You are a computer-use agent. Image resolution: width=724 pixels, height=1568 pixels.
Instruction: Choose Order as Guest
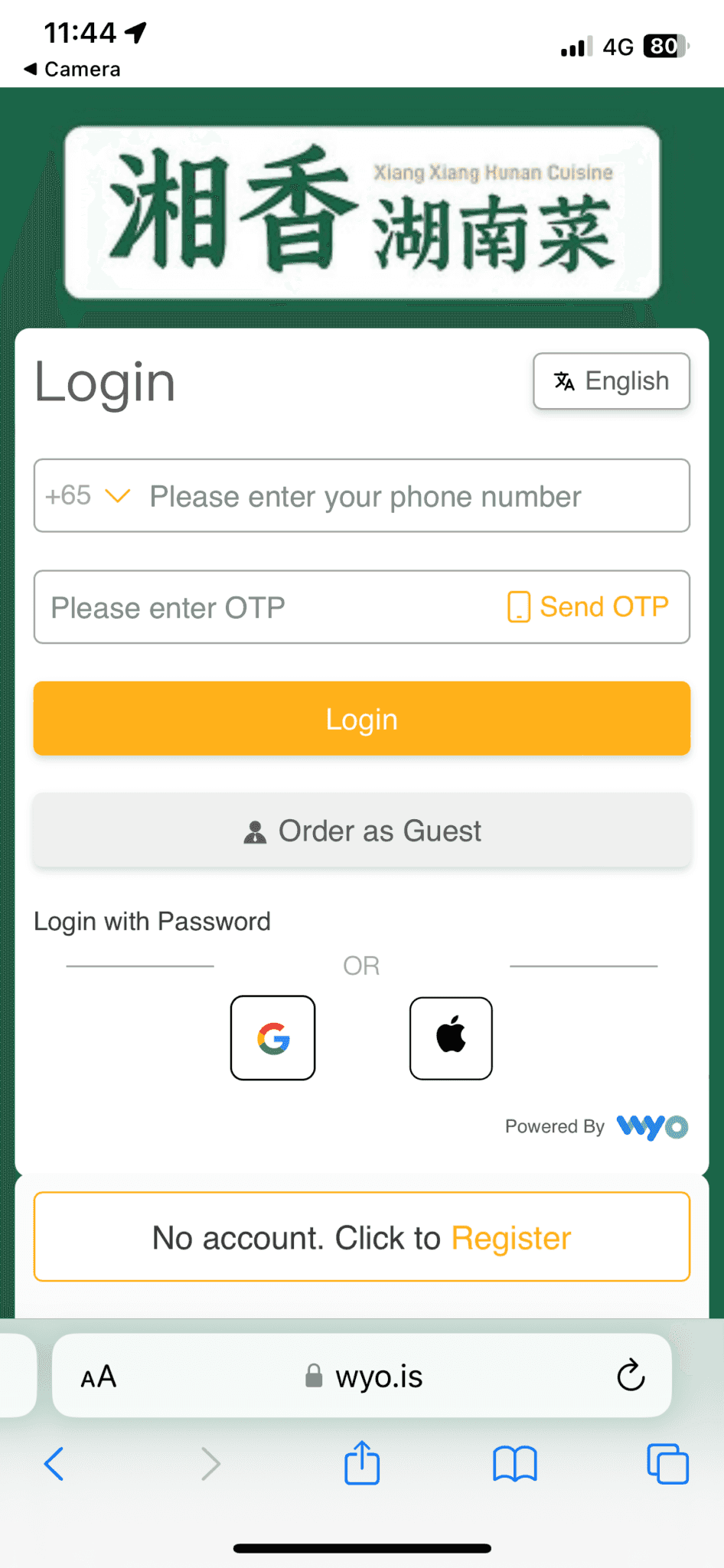click(362, 831)
